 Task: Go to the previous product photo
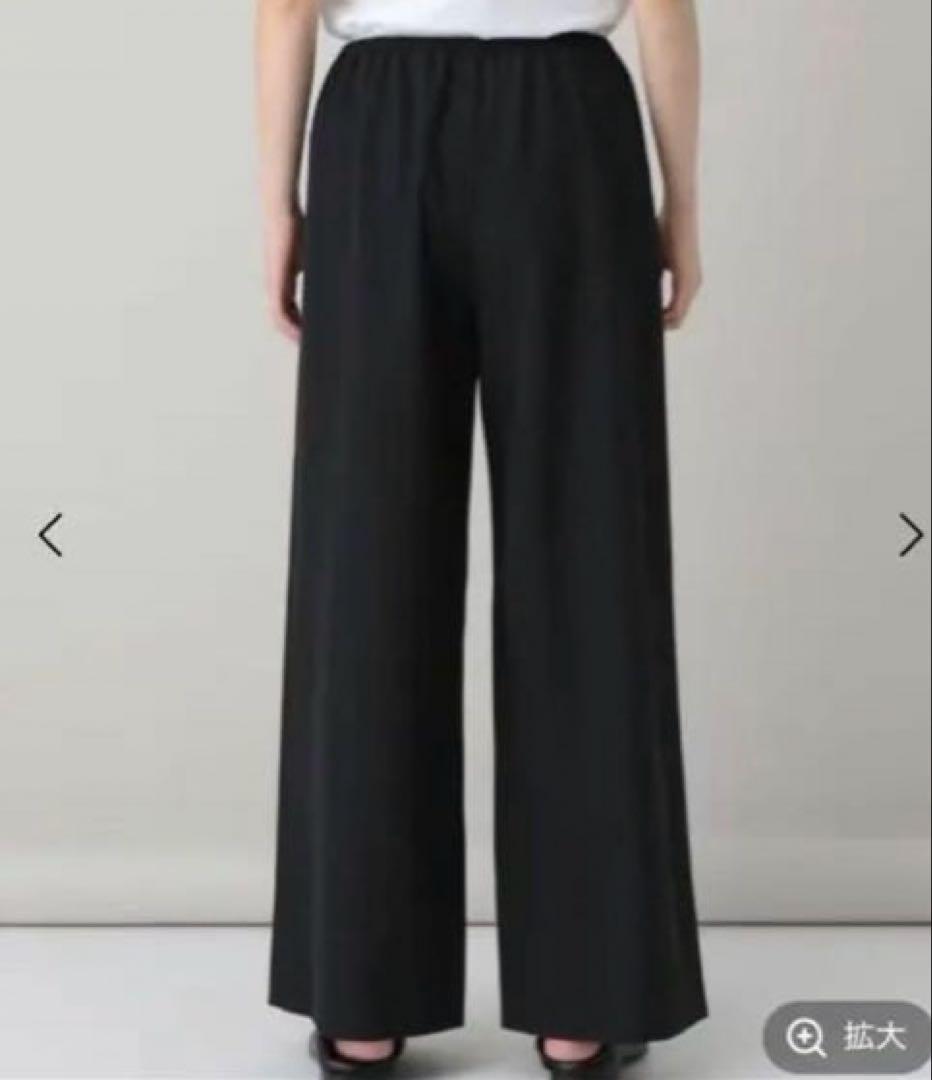50,535
